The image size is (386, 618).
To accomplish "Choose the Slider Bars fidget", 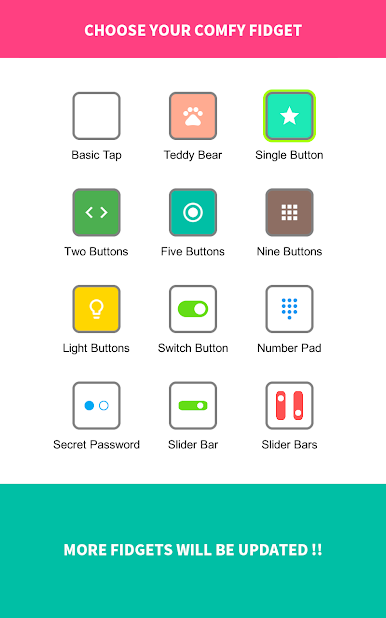I will point(289,406).
